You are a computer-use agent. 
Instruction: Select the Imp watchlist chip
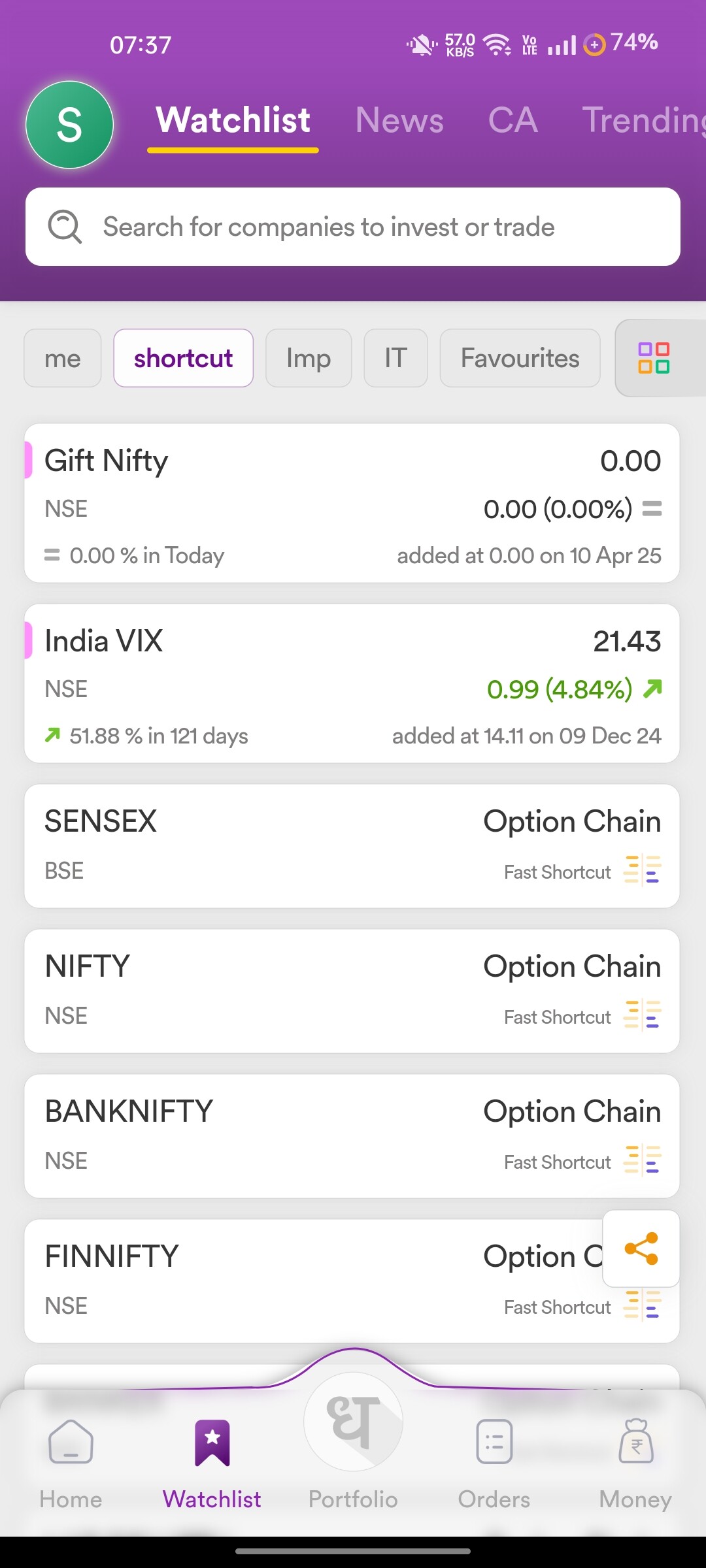pyautogui.click(x=309, y=358)
